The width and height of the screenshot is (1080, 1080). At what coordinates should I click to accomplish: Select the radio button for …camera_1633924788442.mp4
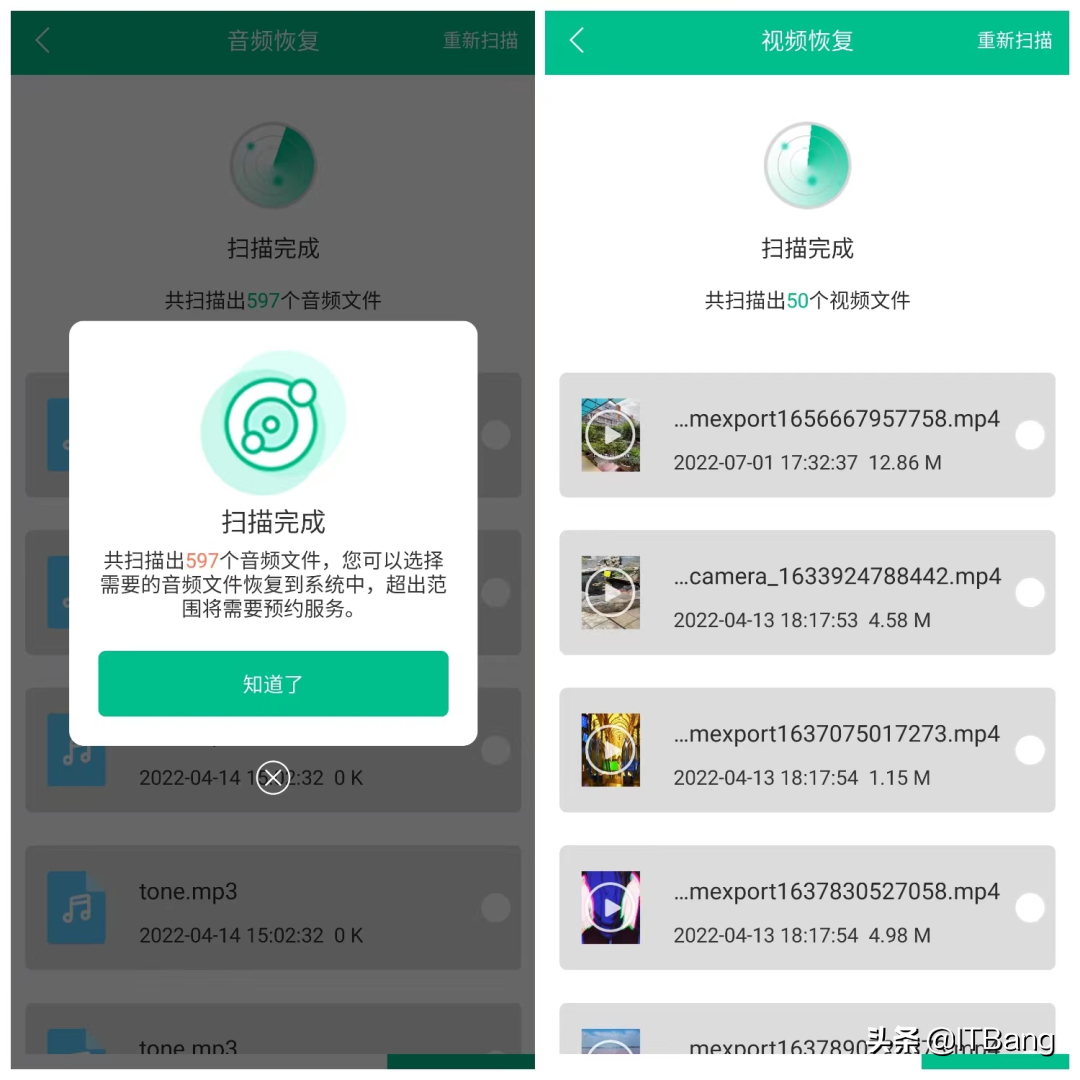[x=1029, y=593]
